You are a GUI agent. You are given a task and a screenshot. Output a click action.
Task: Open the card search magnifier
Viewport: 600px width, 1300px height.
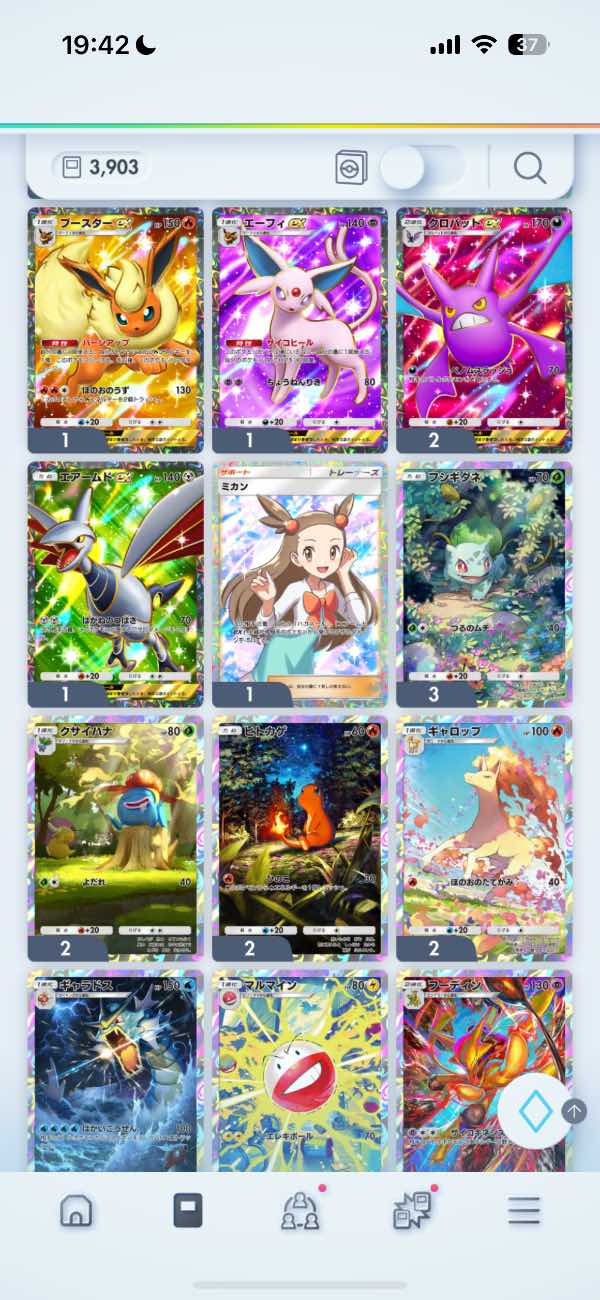530,167
